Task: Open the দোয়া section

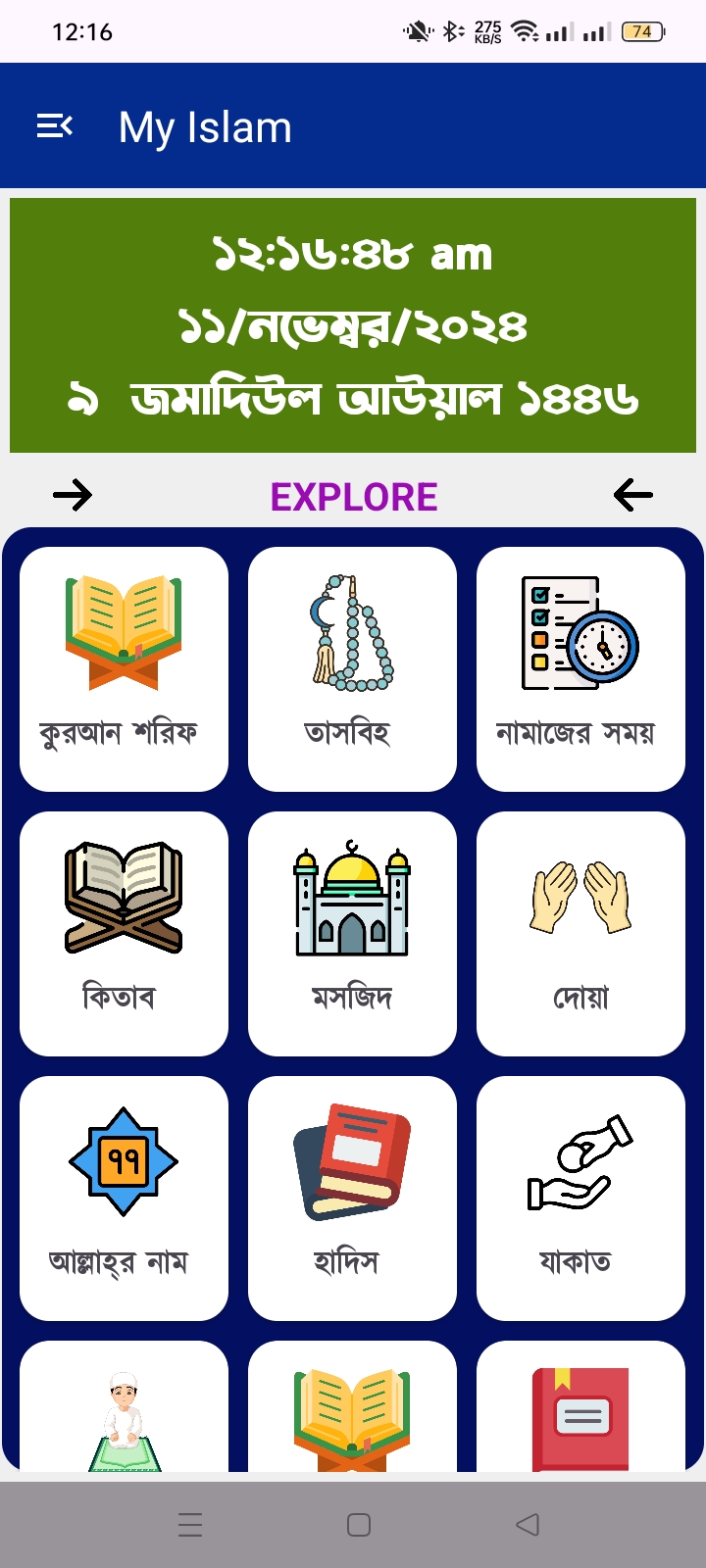Action: [580, 933]
